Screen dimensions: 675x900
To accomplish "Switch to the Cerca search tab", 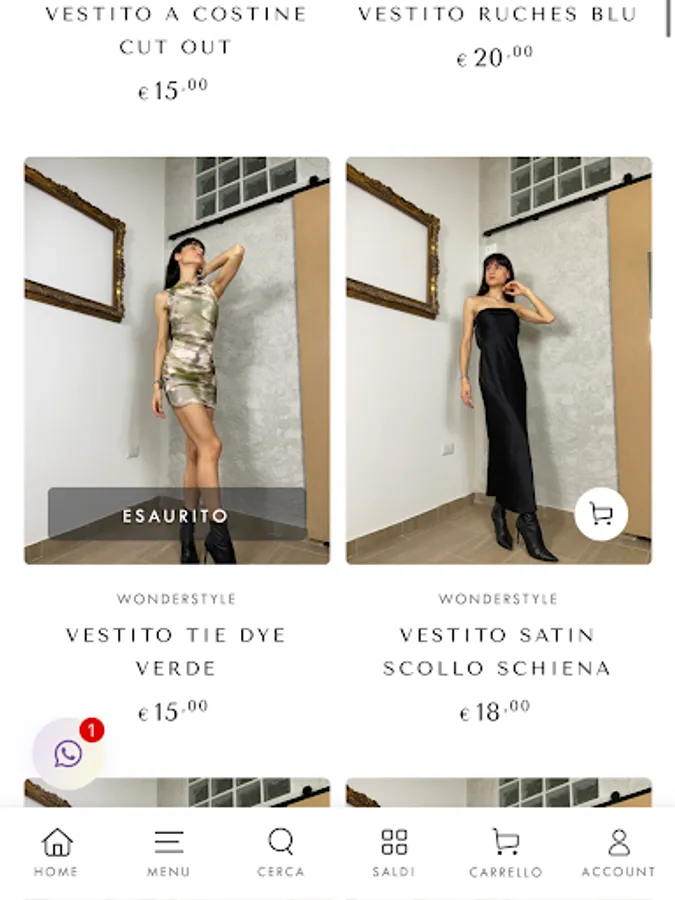I will pos(281,852).
